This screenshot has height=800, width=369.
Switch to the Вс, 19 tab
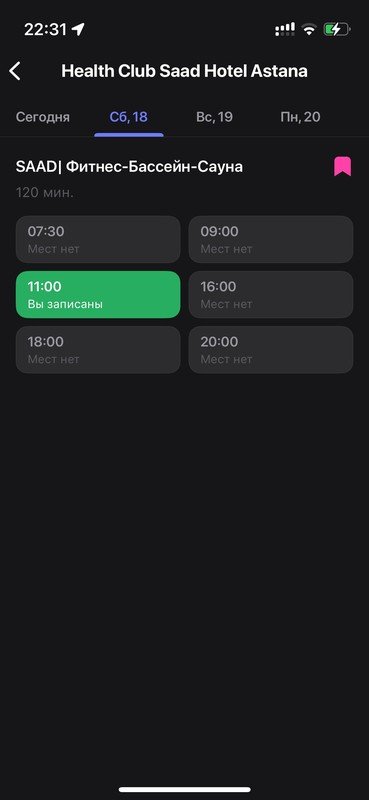pyautogui.click(x=214, y=117)
